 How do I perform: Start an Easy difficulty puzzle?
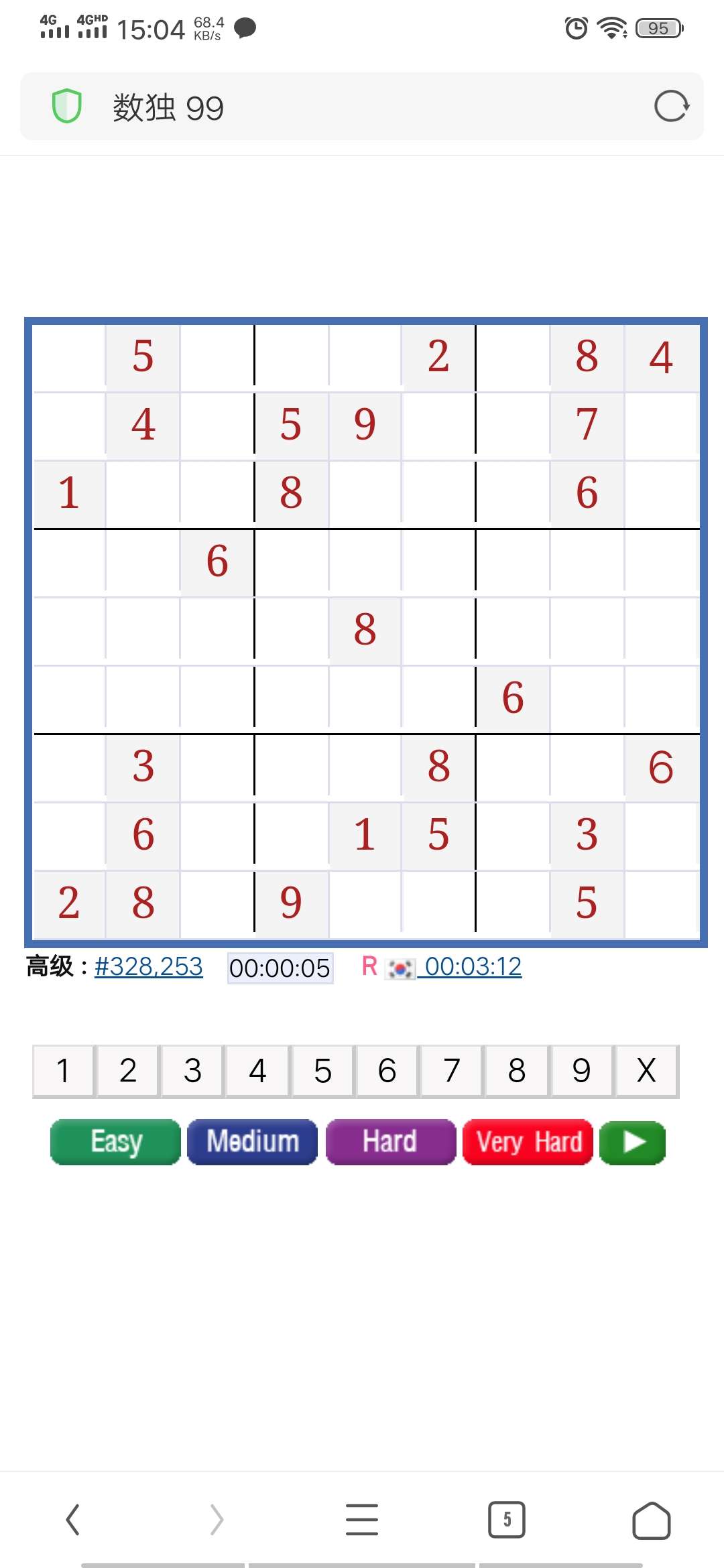(115, 1142)
